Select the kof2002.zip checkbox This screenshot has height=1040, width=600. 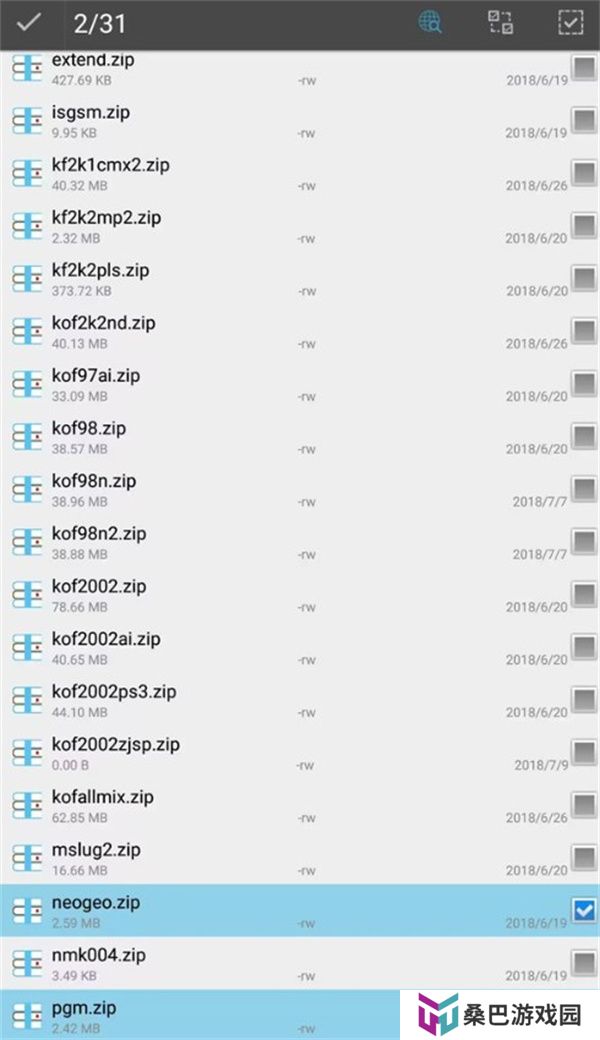tap(583, 594)
